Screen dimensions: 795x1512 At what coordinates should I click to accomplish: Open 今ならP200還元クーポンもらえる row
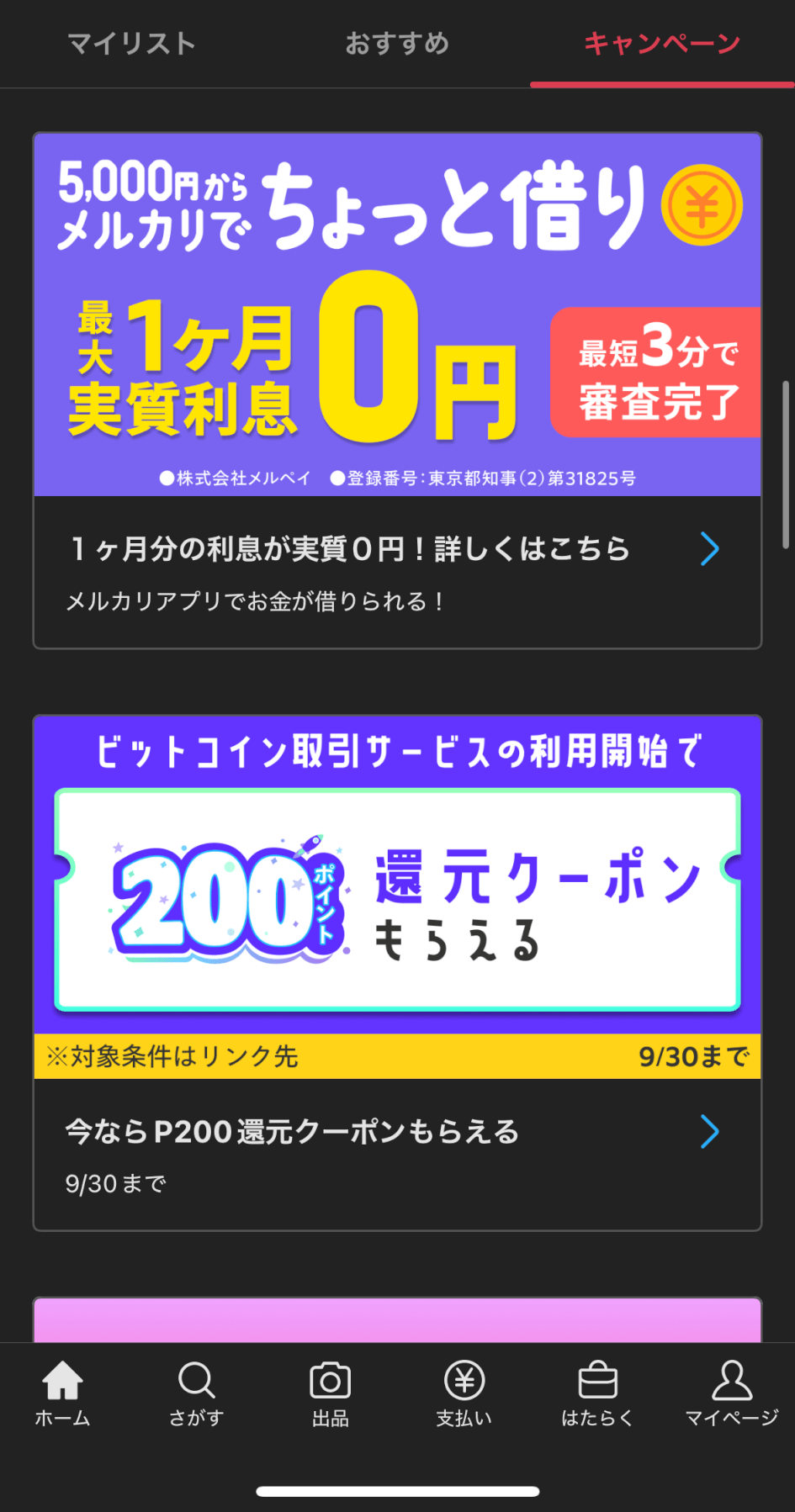click(x=397, y=1154)
